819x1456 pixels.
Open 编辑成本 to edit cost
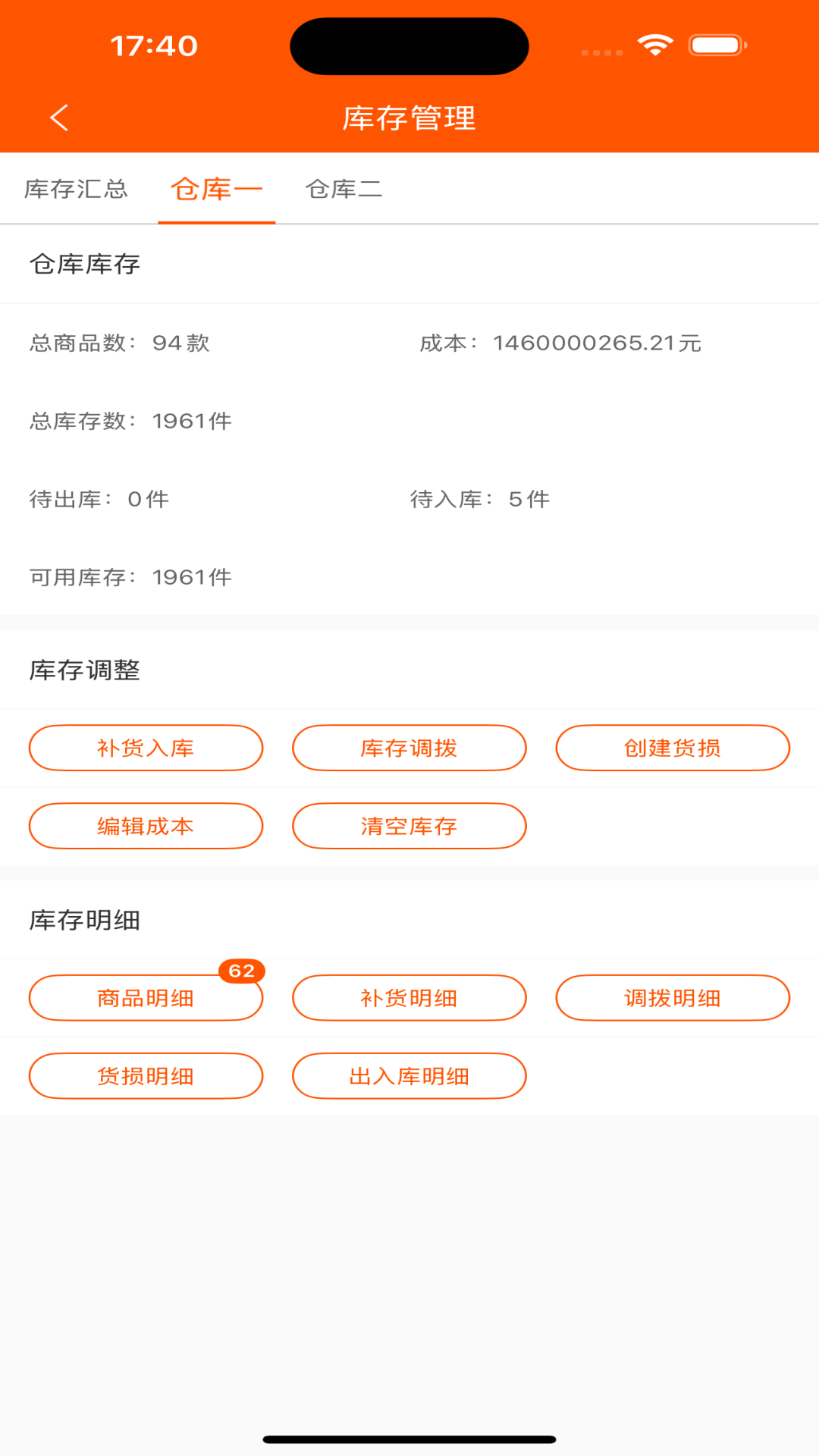point(146,826)
